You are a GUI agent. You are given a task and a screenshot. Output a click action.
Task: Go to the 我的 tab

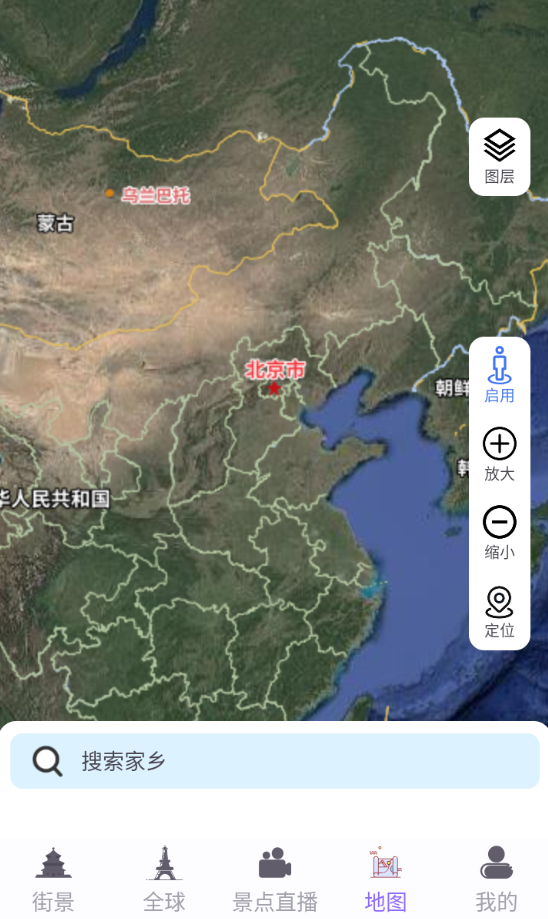pyautogui.click(x=496, y=879)
